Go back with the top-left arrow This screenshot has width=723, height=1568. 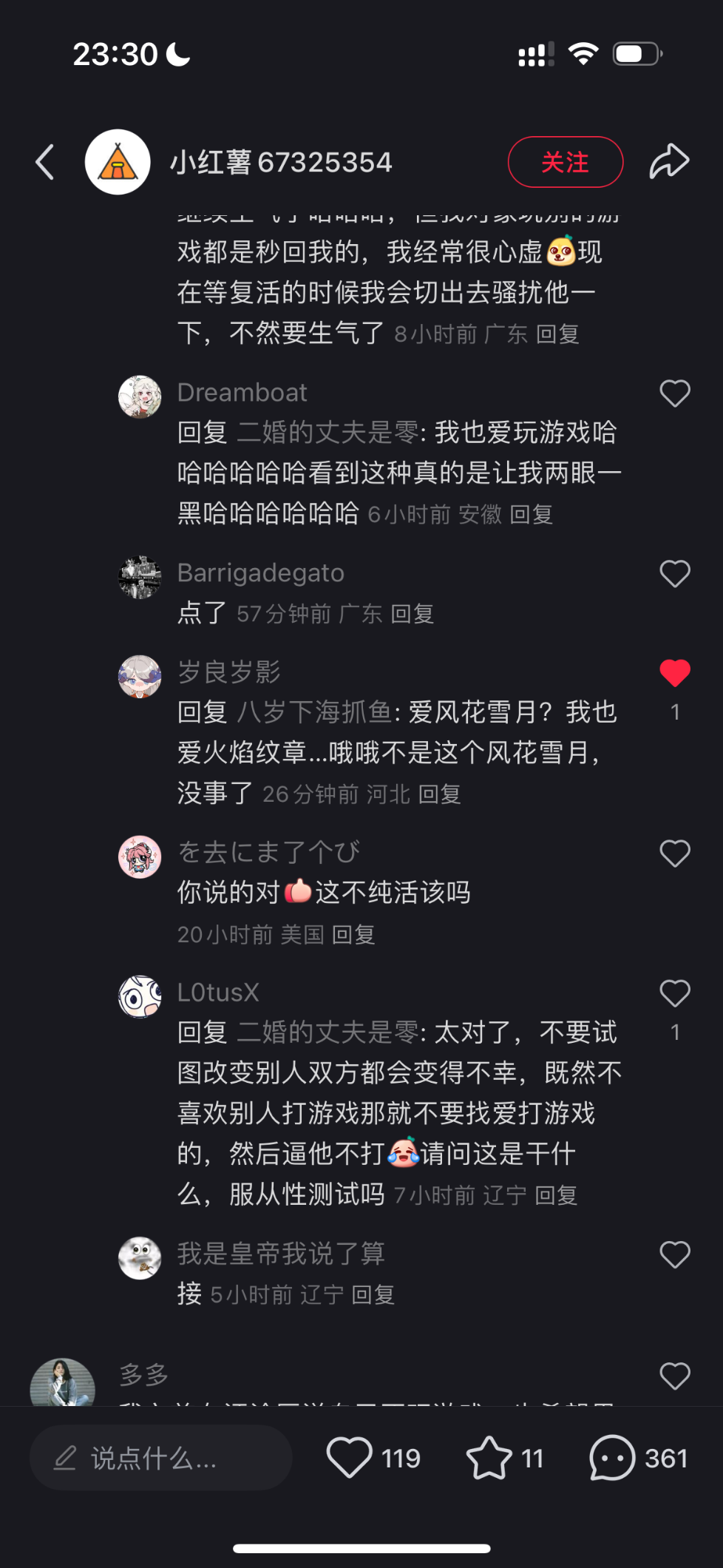pyautogui.click(x=45, y=162)
